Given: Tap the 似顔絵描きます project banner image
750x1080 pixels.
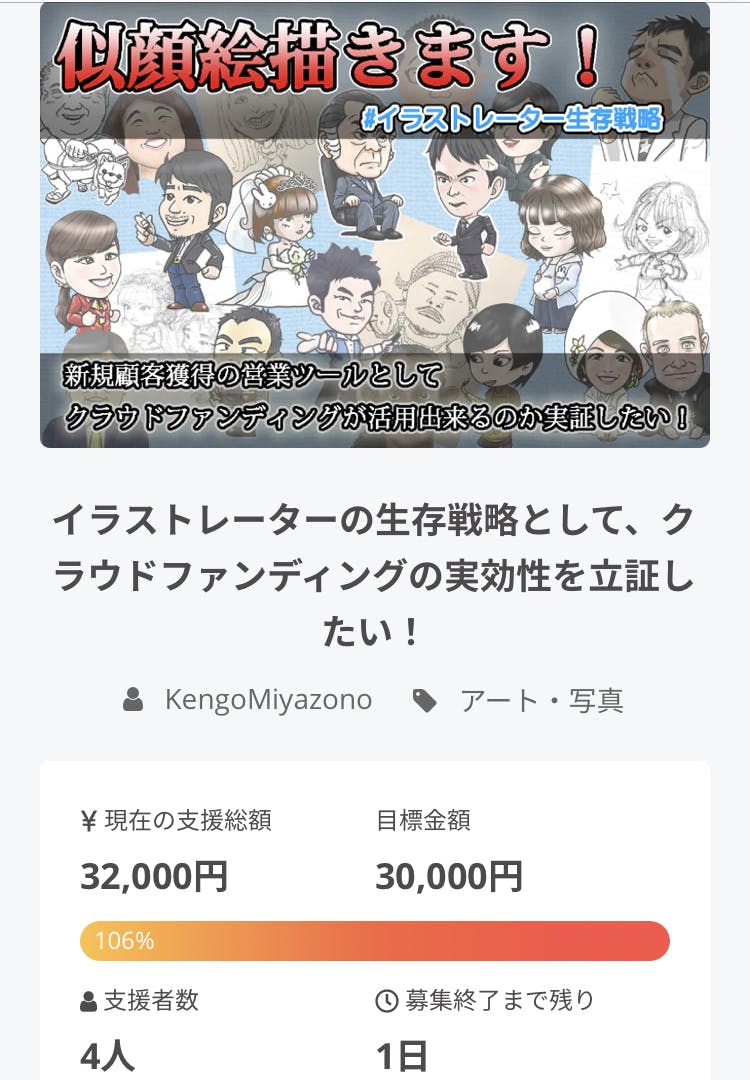Looking at the screenshot, I should pos(375,225).
